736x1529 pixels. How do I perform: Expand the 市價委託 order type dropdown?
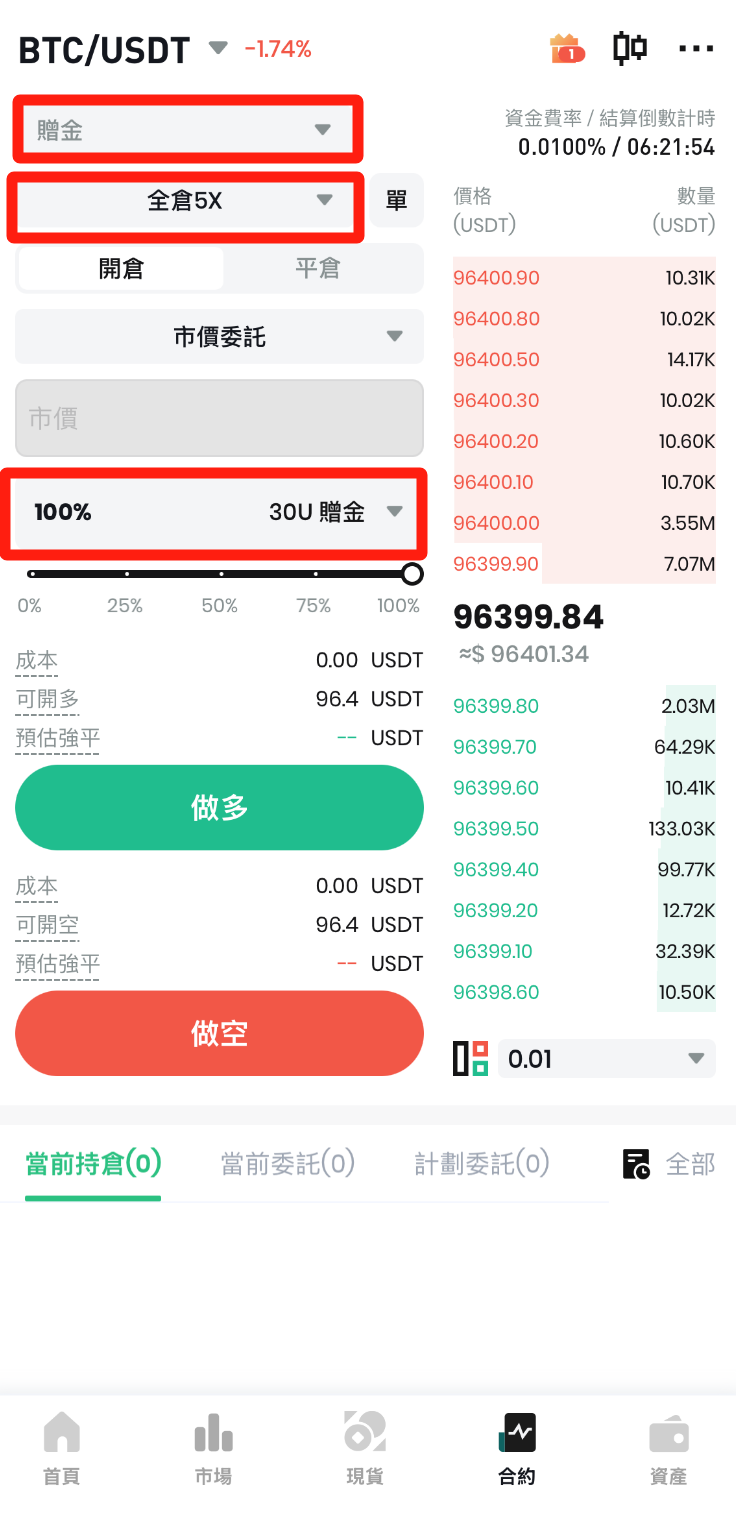[219, 337]
